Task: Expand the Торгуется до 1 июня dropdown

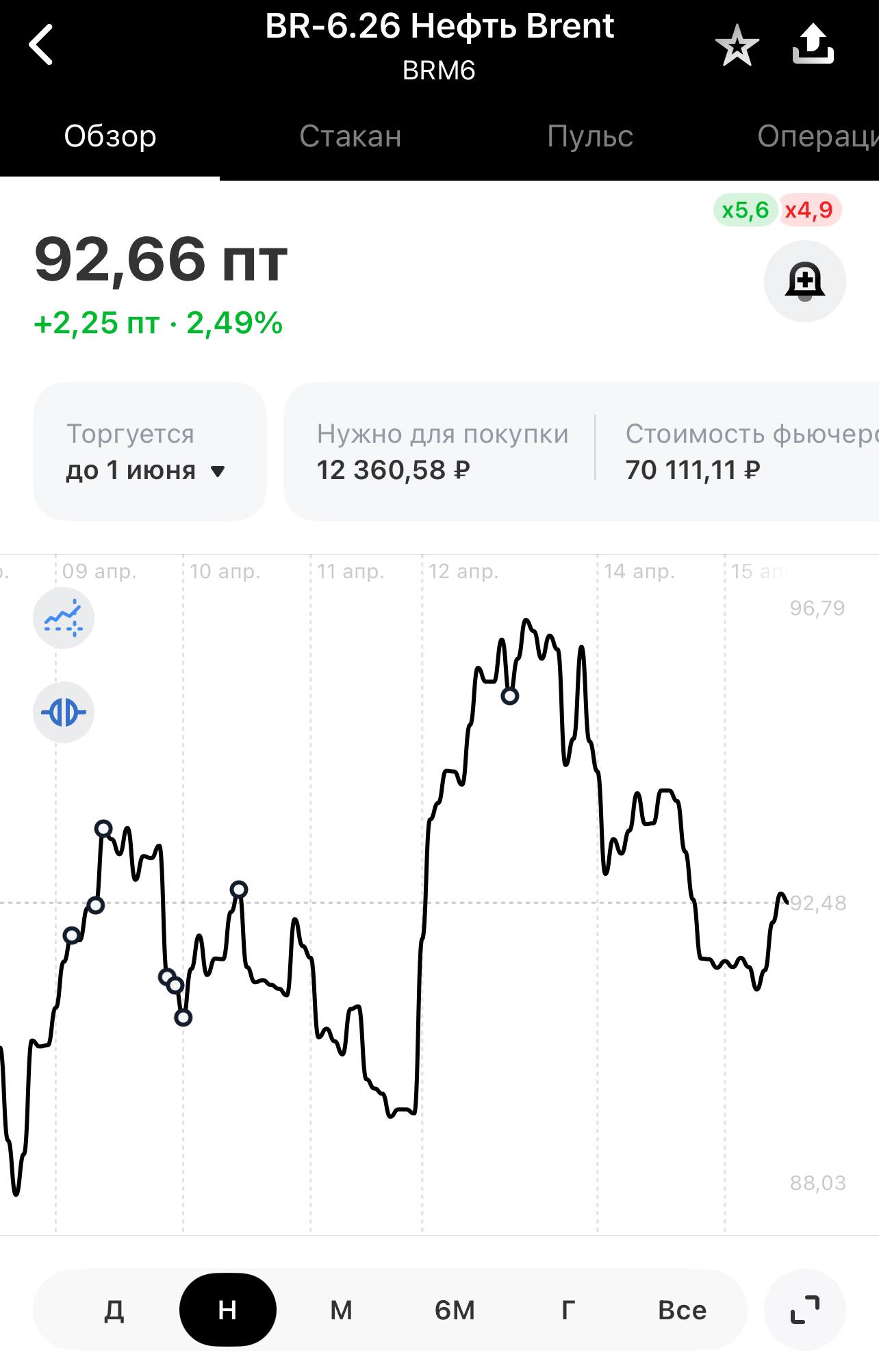Action: pos(149,452)
